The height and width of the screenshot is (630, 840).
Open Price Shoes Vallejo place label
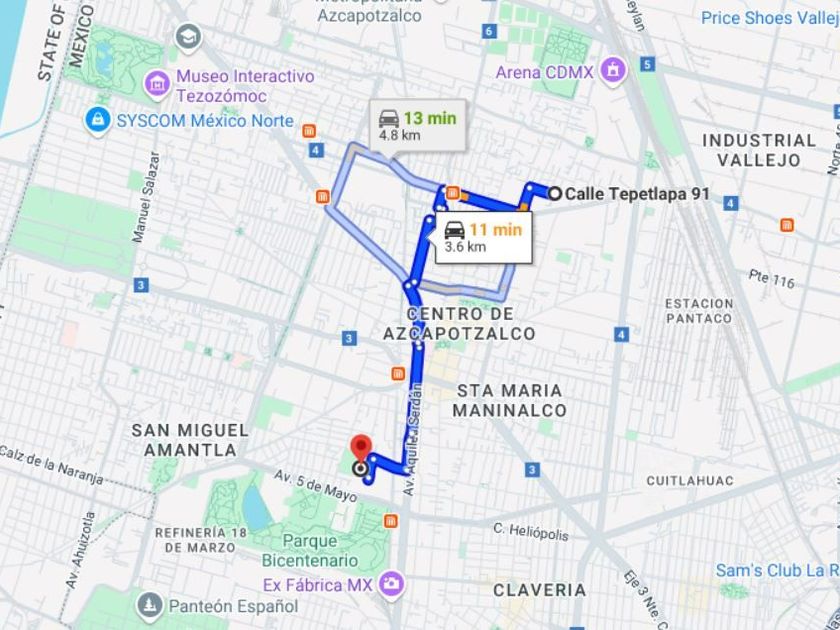click(770, 18)
